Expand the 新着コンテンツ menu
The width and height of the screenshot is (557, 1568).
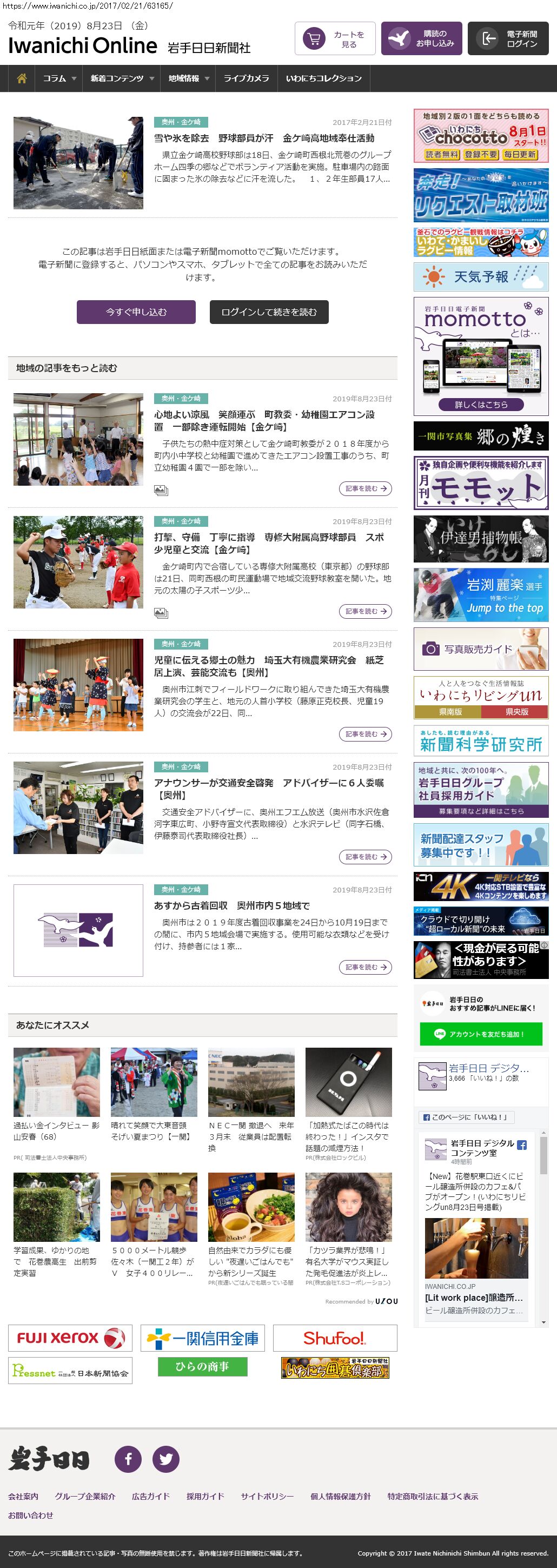[x=122, y=78]
